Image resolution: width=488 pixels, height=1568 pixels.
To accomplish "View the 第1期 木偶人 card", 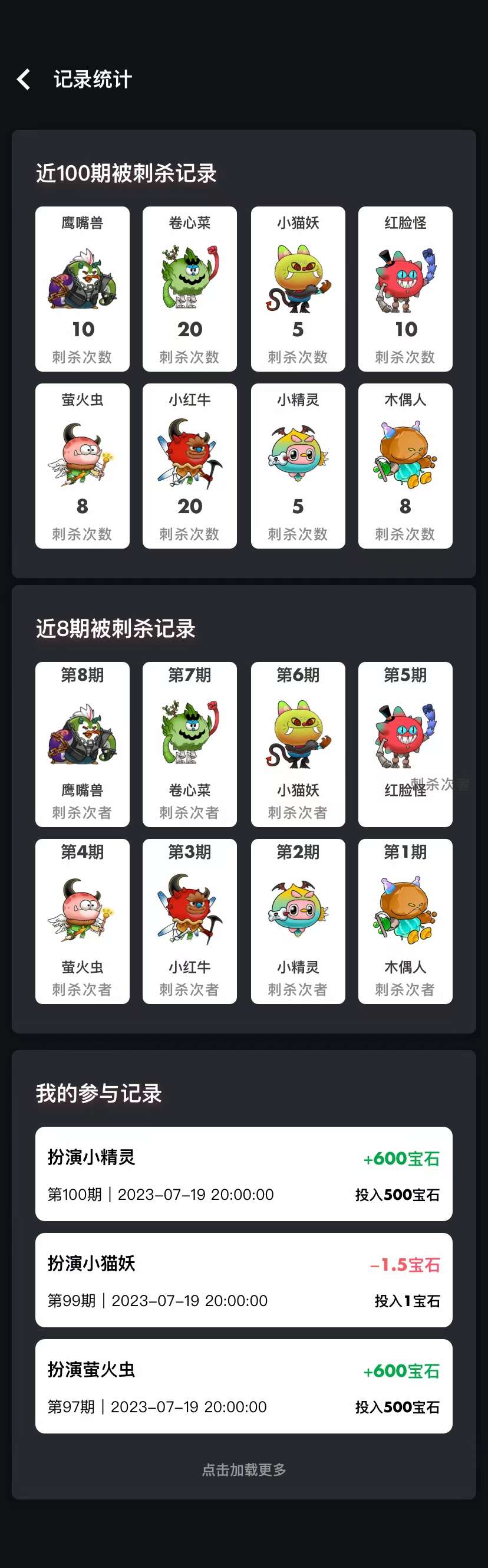I will coord(405,921).
